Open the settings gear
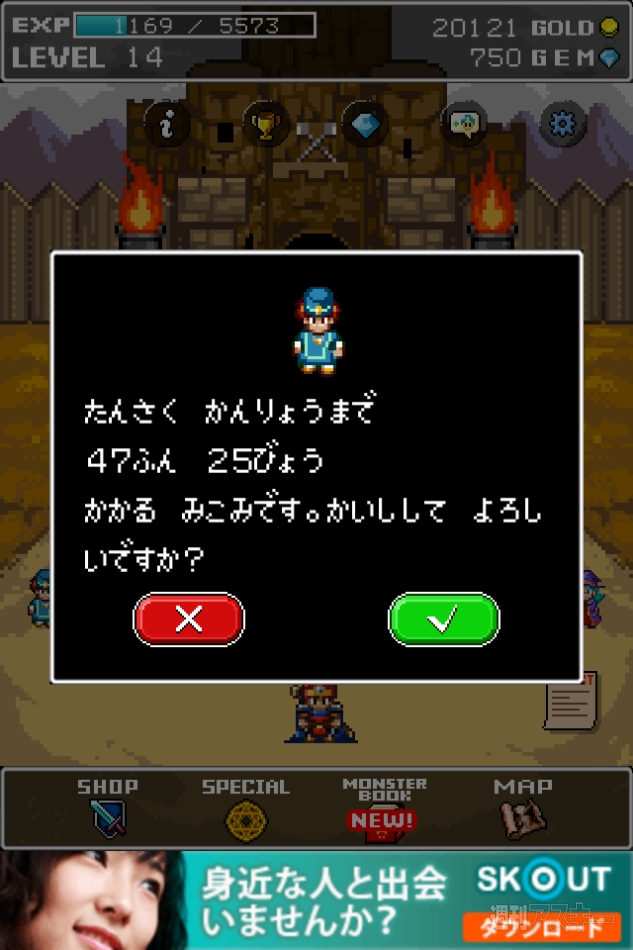The height and width of the screenshot is (950, 633). [563, 124]
